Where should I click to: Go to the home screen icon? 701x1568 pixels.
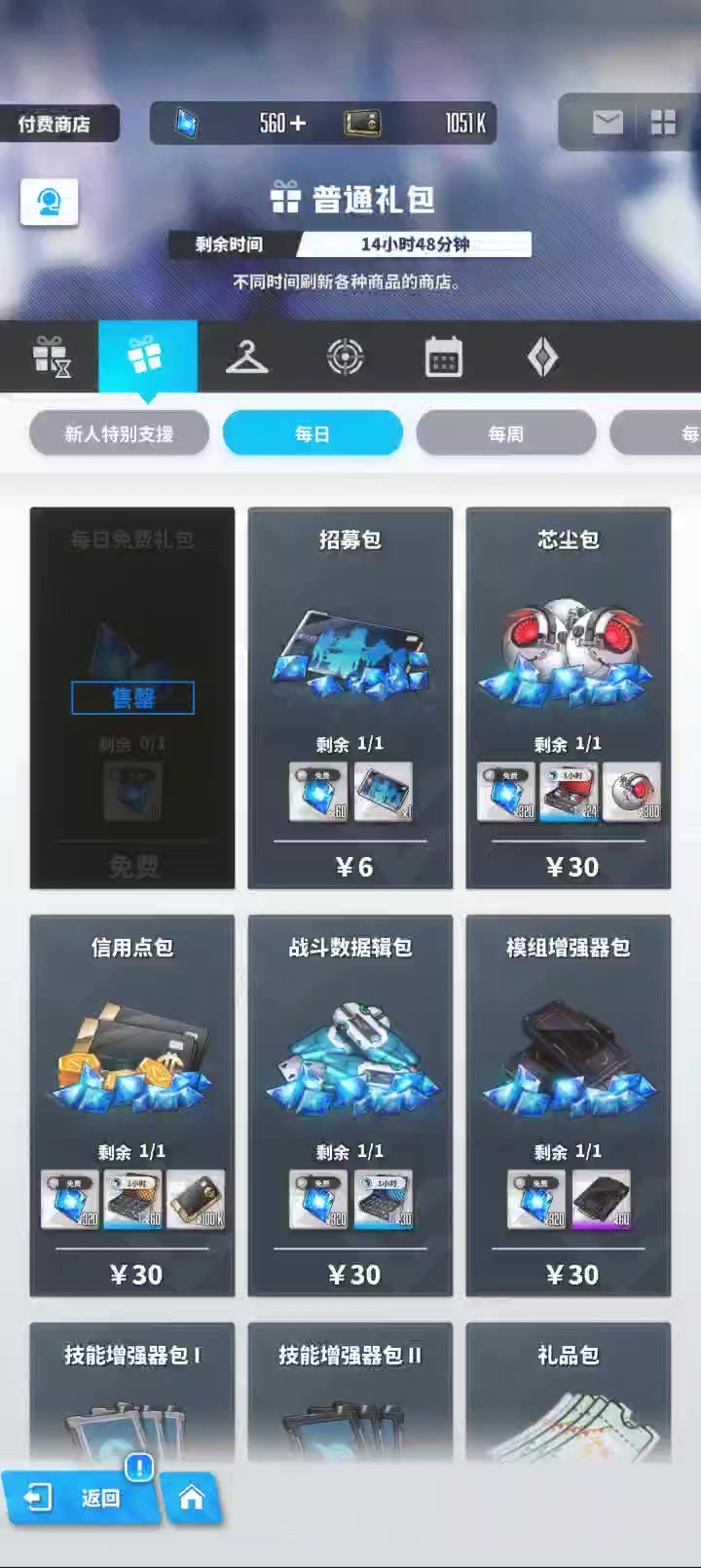(x=192, y=1498)
